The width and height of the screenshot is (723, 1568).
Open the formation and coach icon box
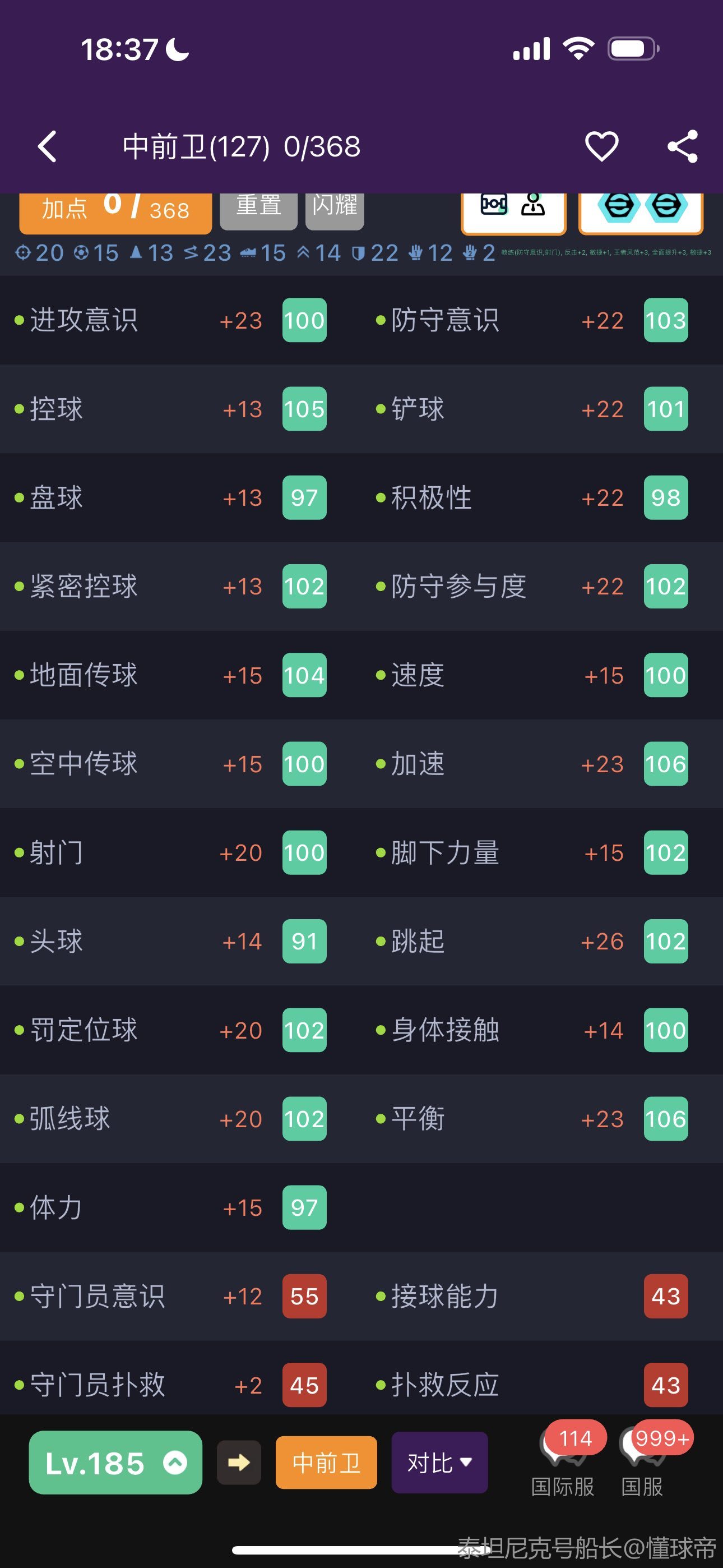pos(513,210)
